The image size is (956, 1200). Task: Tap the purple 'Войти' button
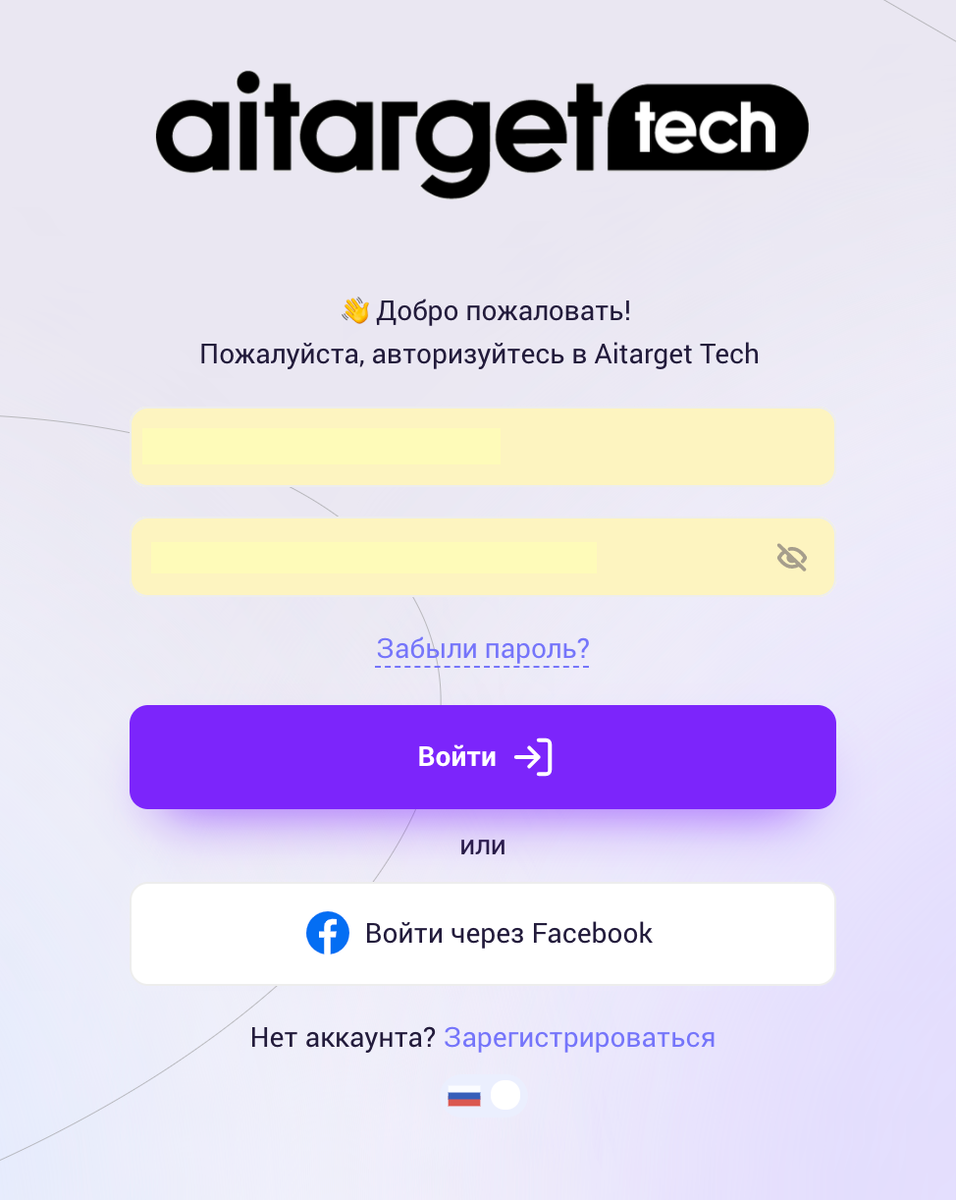click(x=482, y=757)
